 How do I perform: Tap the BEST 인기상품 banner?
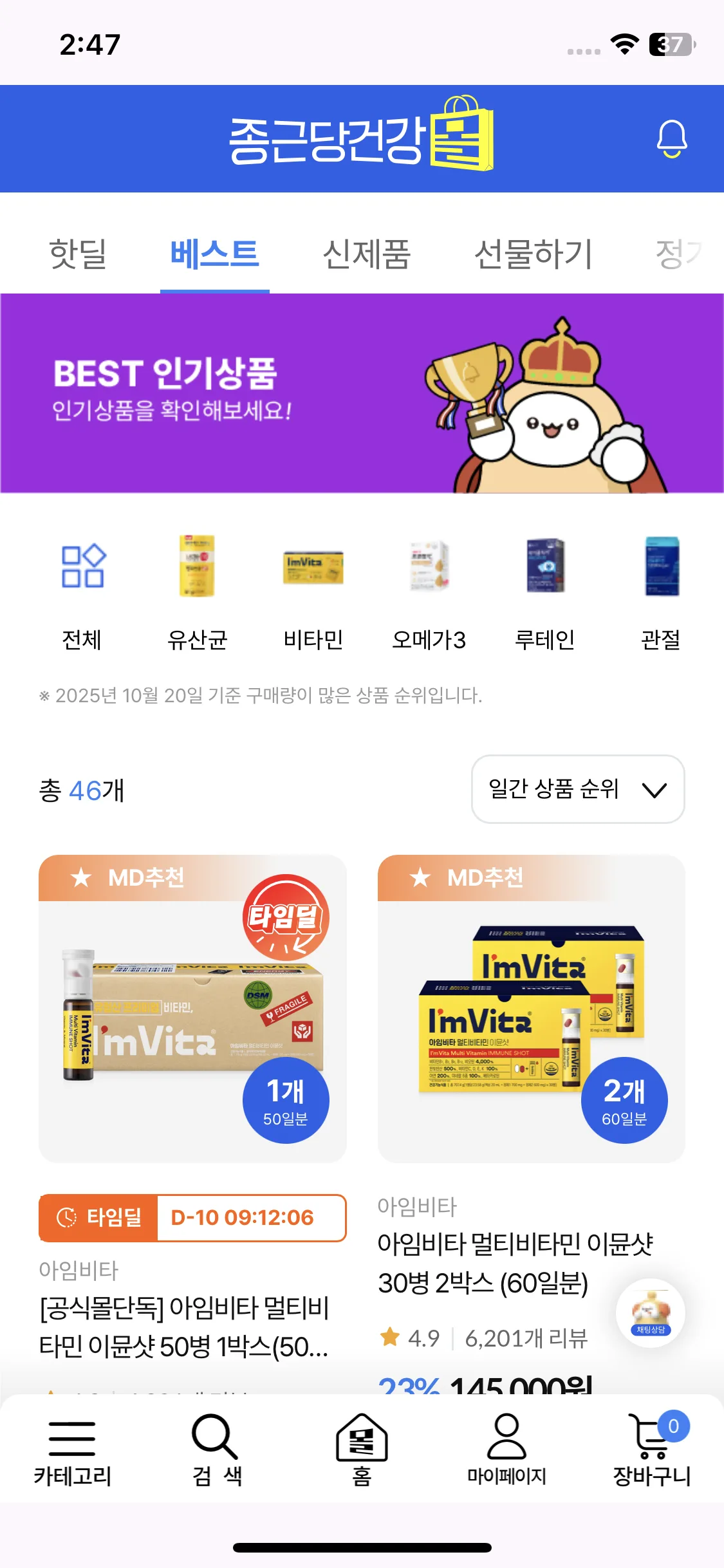click(x=362, y=393)
